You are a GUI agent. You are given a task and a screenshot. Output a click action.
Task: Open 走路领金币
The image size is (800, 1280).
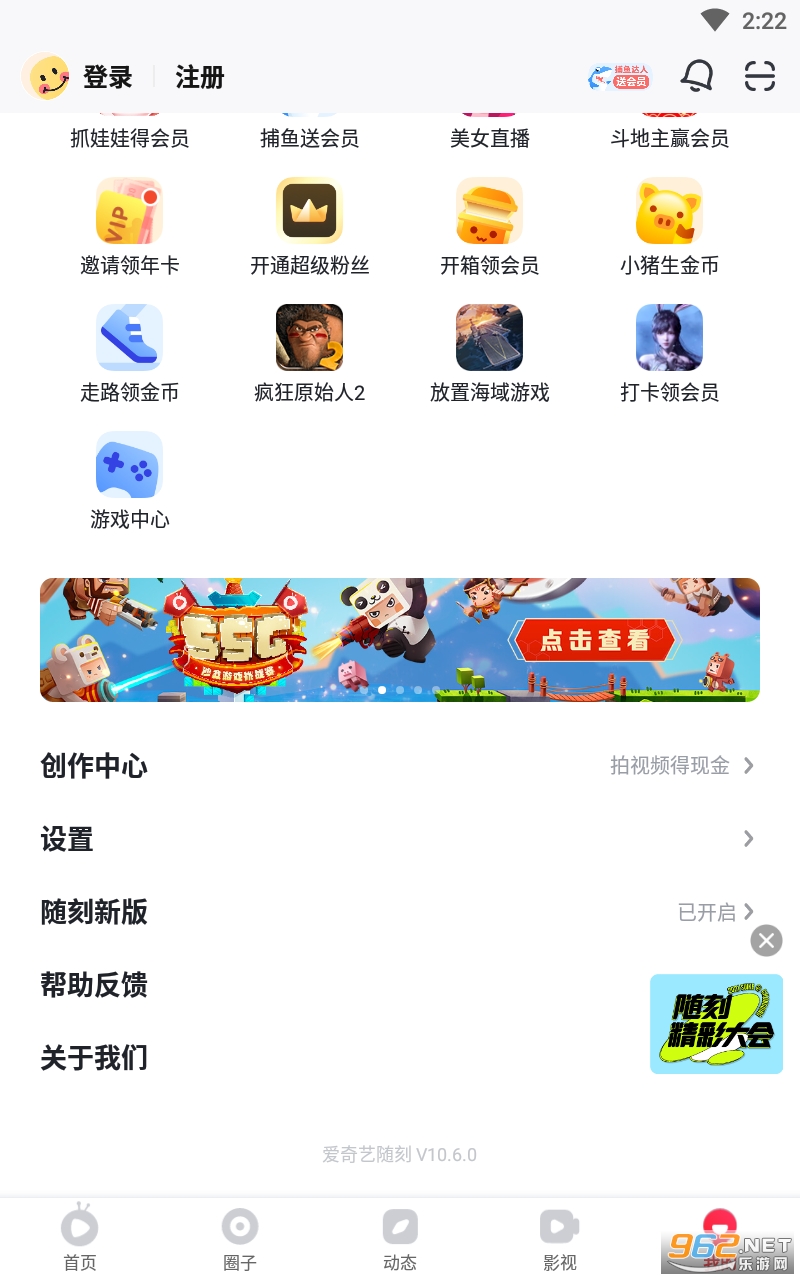pyautogui.click(x=129, y=352)
